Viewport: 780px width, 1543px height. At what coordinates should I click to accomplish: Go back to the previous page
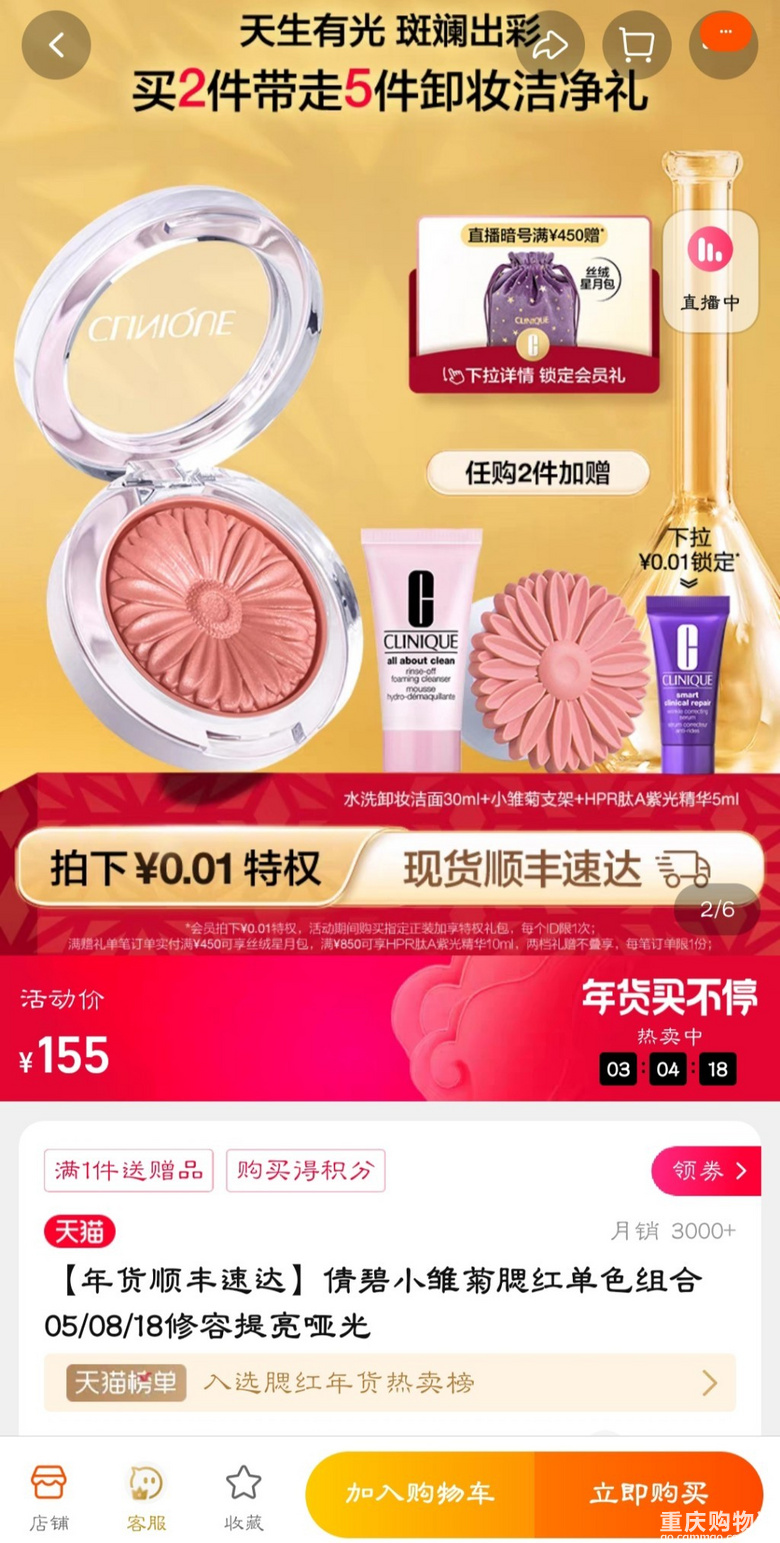click(56, 45)
